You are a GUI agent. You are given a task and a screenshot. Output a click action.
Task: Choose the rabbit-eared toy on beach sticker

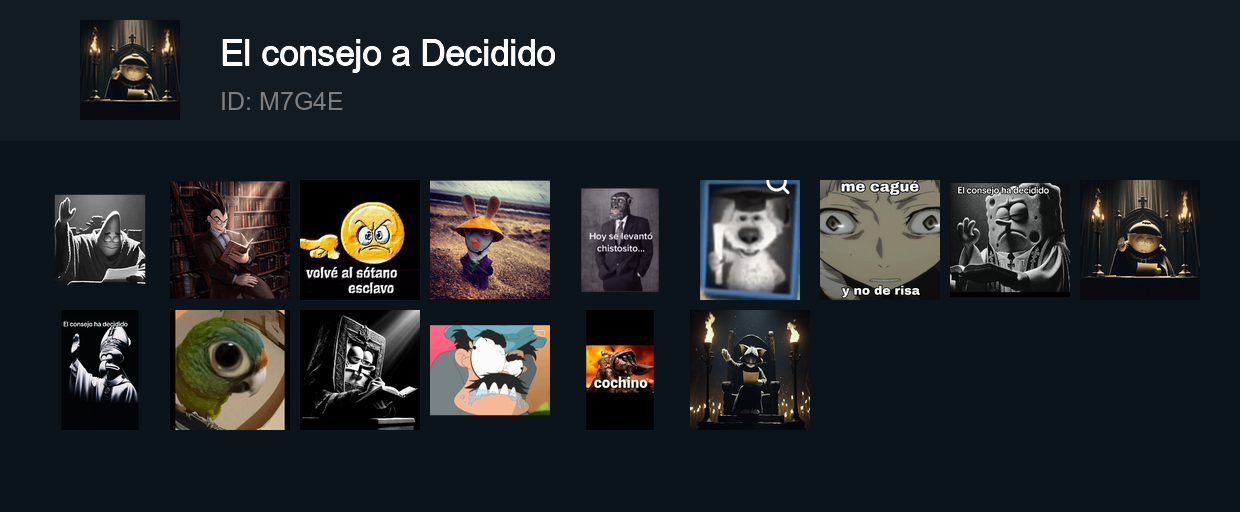point(490,240)
